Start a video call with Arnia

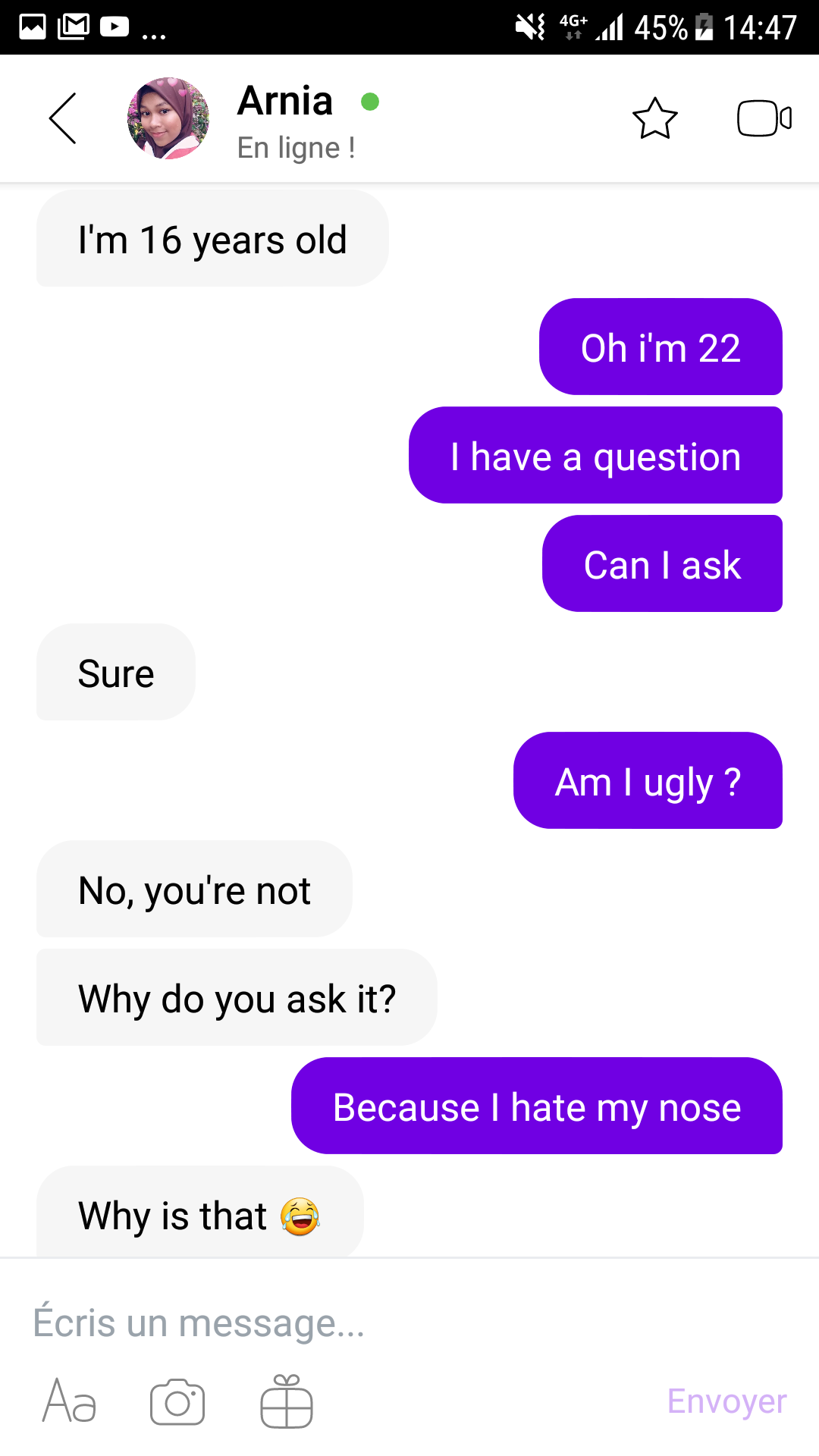click(764, 118)
